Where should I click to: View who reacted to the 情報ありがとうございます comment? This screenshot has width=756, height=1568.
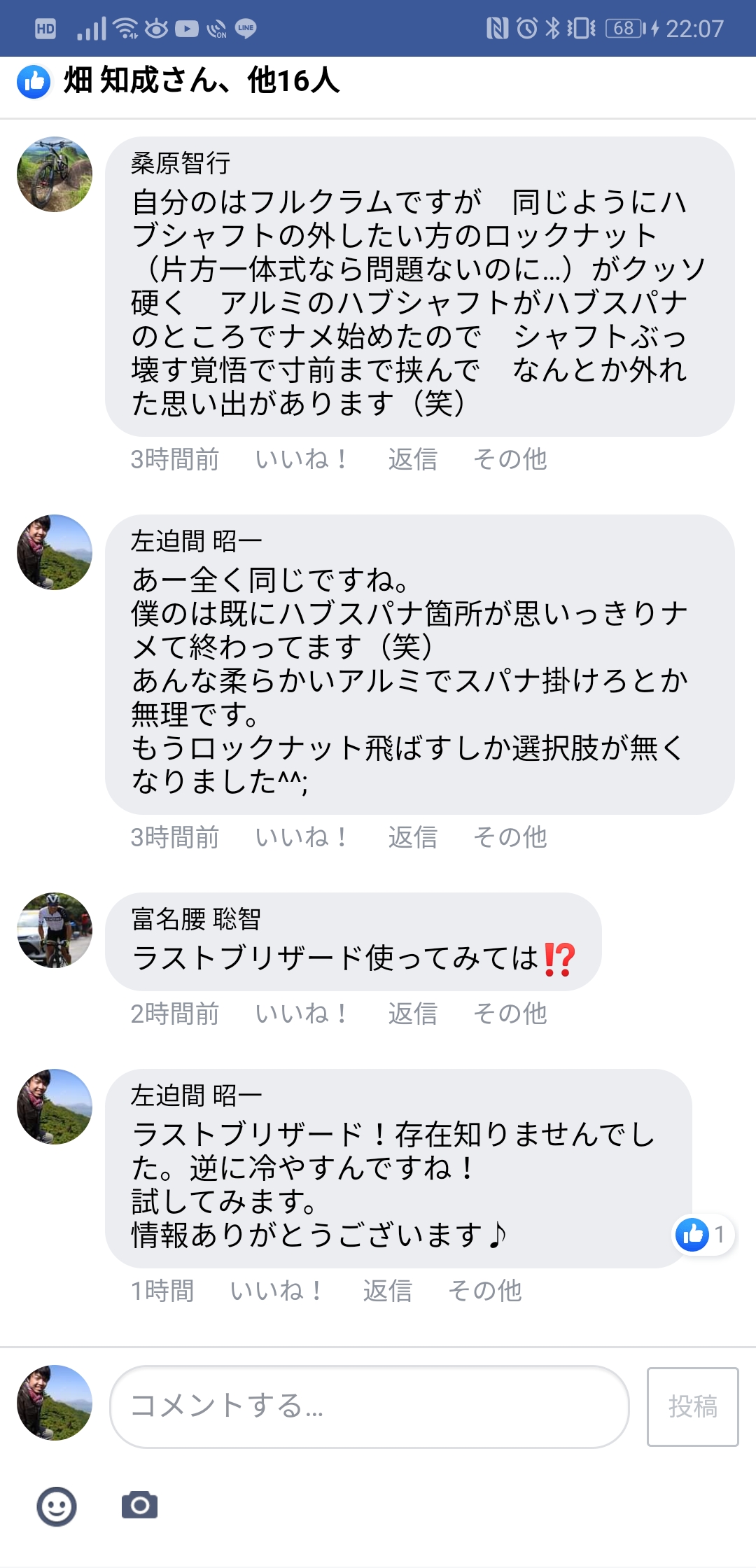703,1235
